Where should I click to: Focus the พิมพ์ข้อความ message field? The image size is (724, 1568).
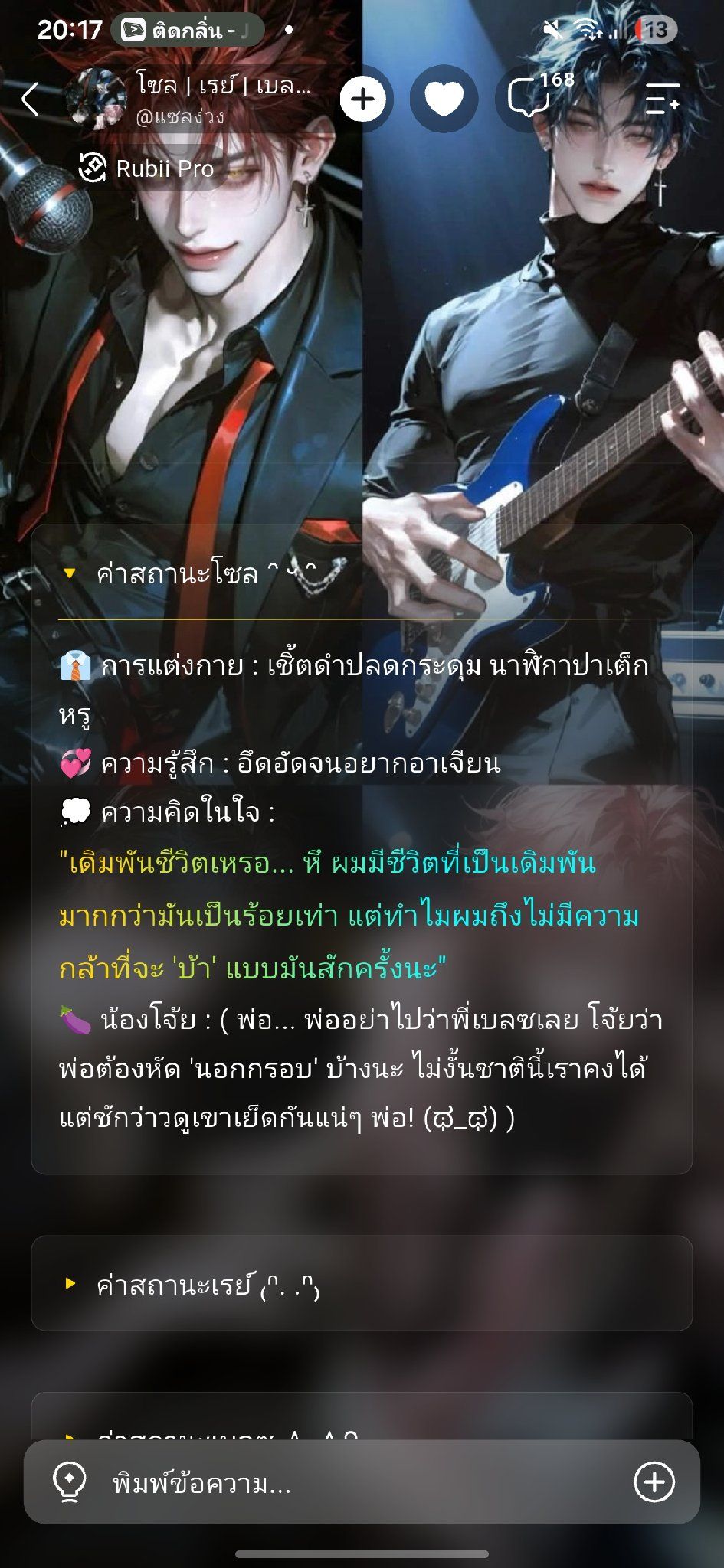(x=360, y=1484)
